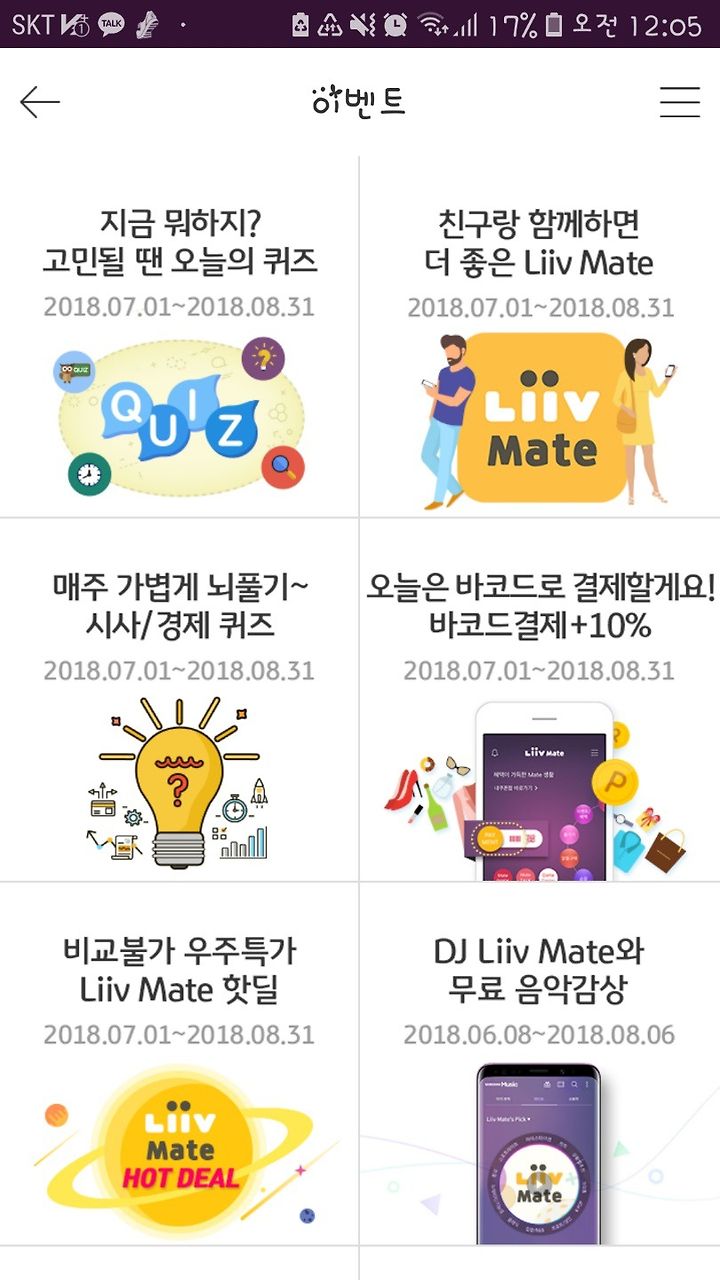Open the 오늘의 퀴즈 event card
This screenshot has width=720, height=1280.
[x=179, y=337]
